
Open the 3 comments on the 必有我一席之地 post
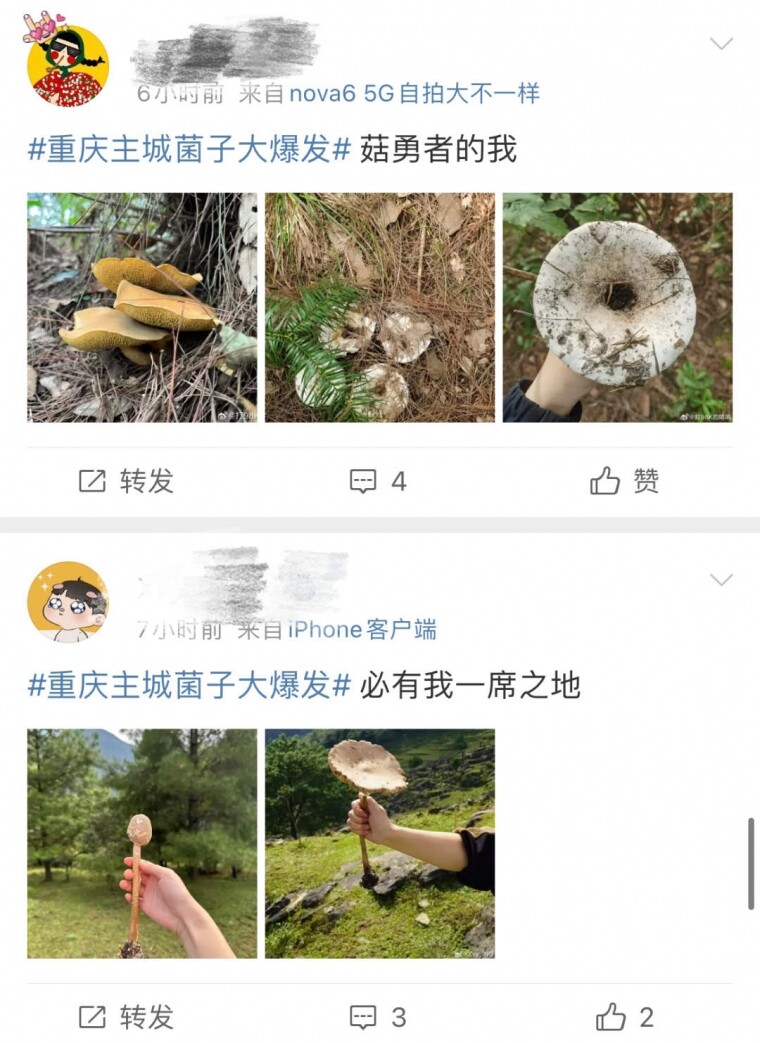click(x=378, y=1017)
